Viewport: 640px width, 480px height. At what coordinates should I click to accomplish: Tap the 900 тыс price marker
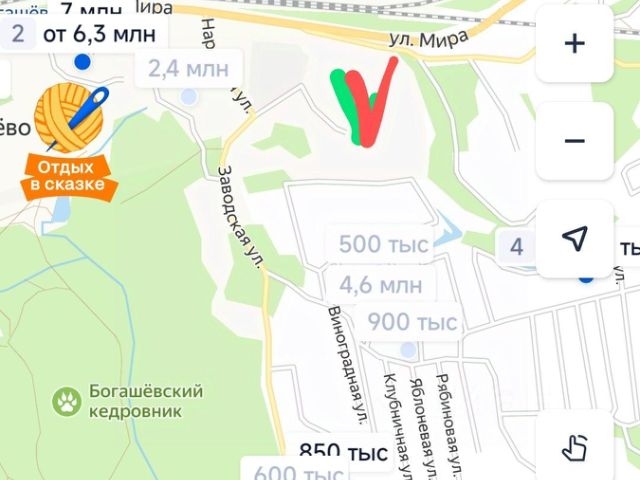pos(411,322)
